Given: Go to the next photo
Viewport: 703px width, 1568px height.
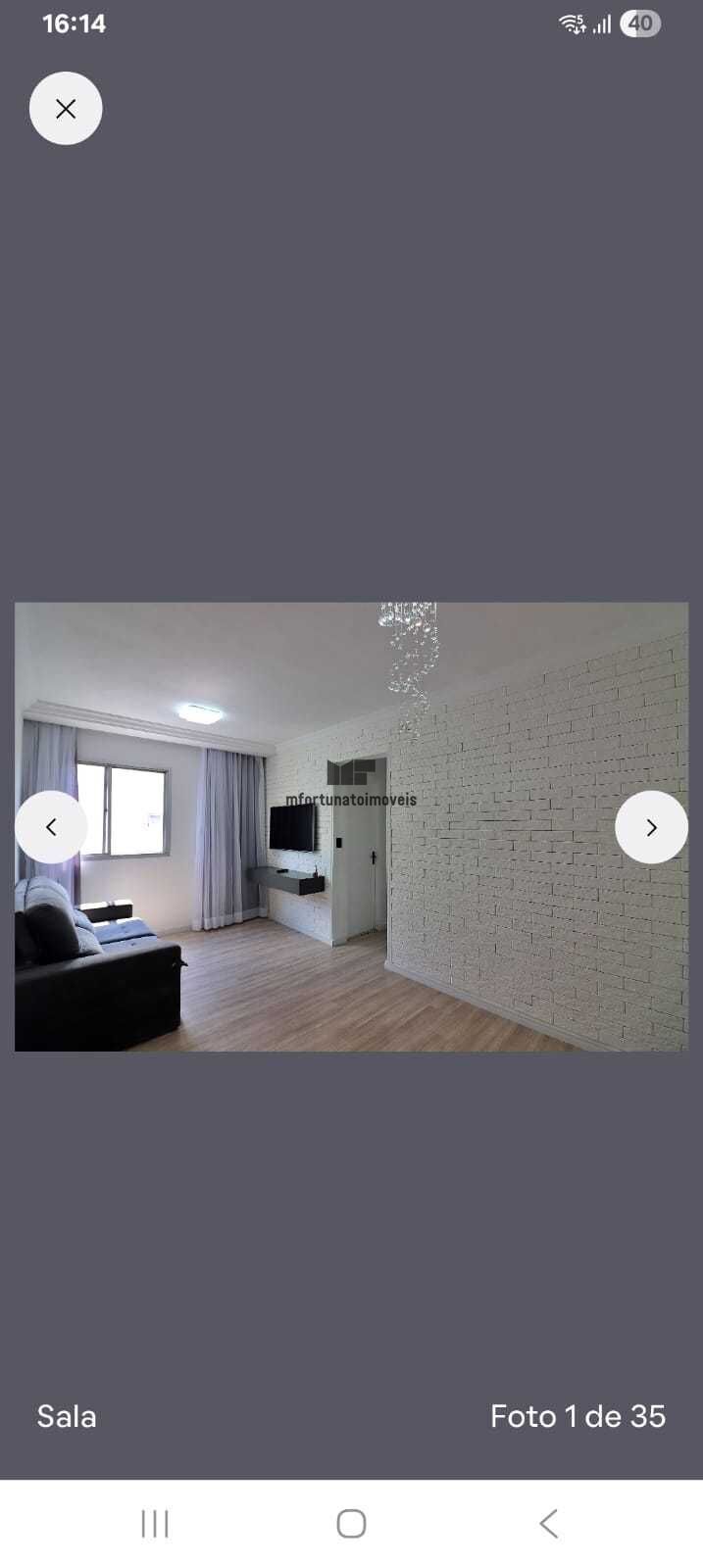Looking at the screenshot, I should tap(651, 827).
